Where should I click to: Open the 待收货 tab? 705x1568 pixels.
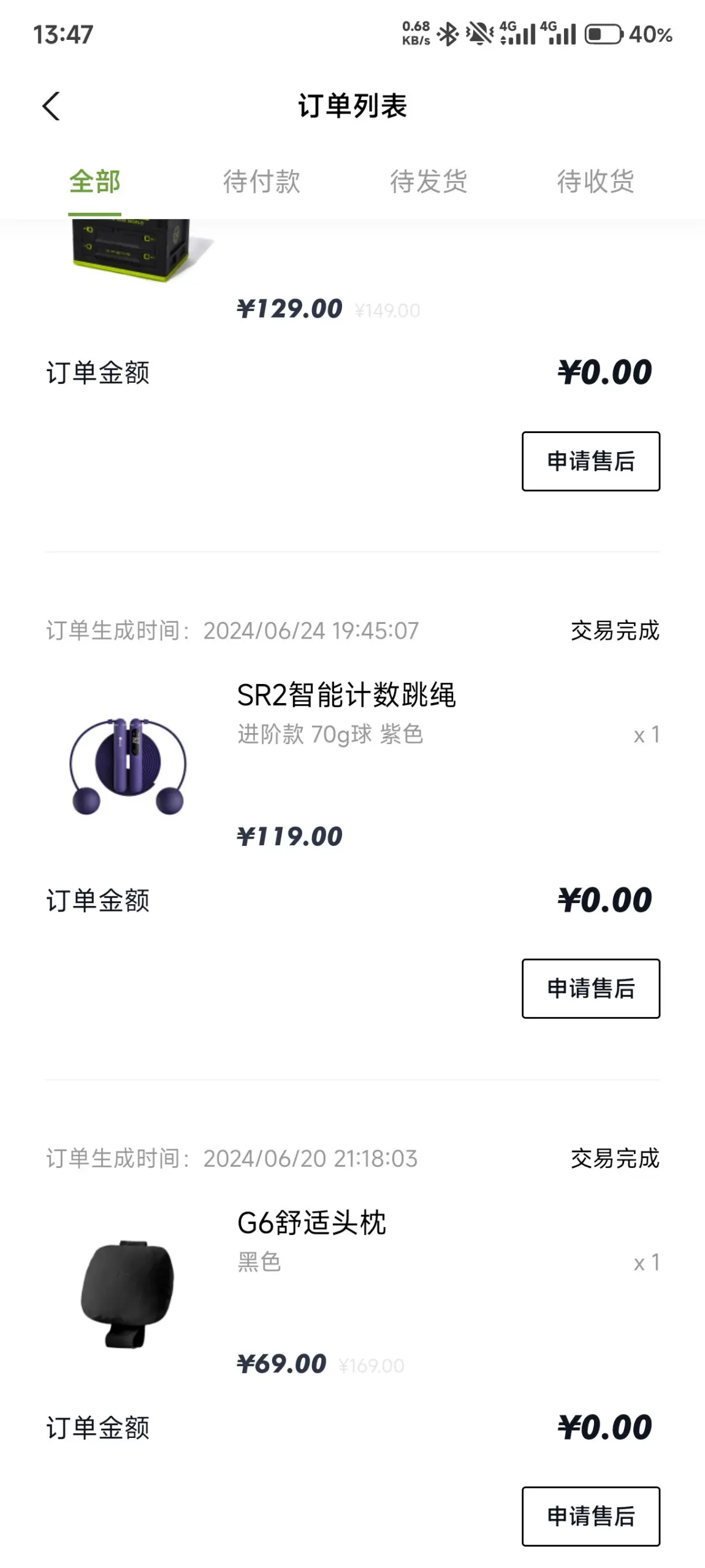(x=595, y=182)
